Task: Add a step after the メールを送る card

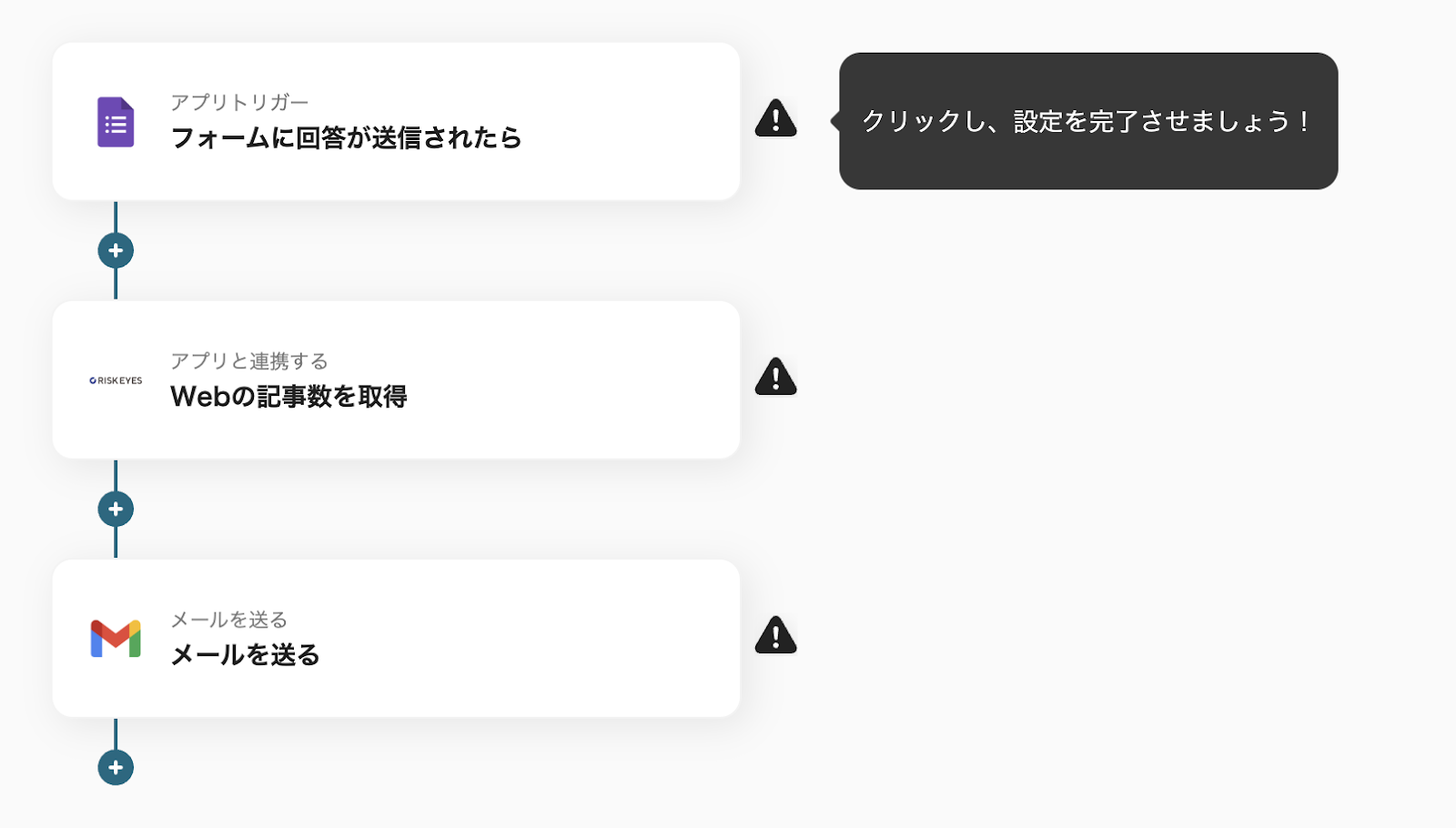Action: tap(116, 767)
